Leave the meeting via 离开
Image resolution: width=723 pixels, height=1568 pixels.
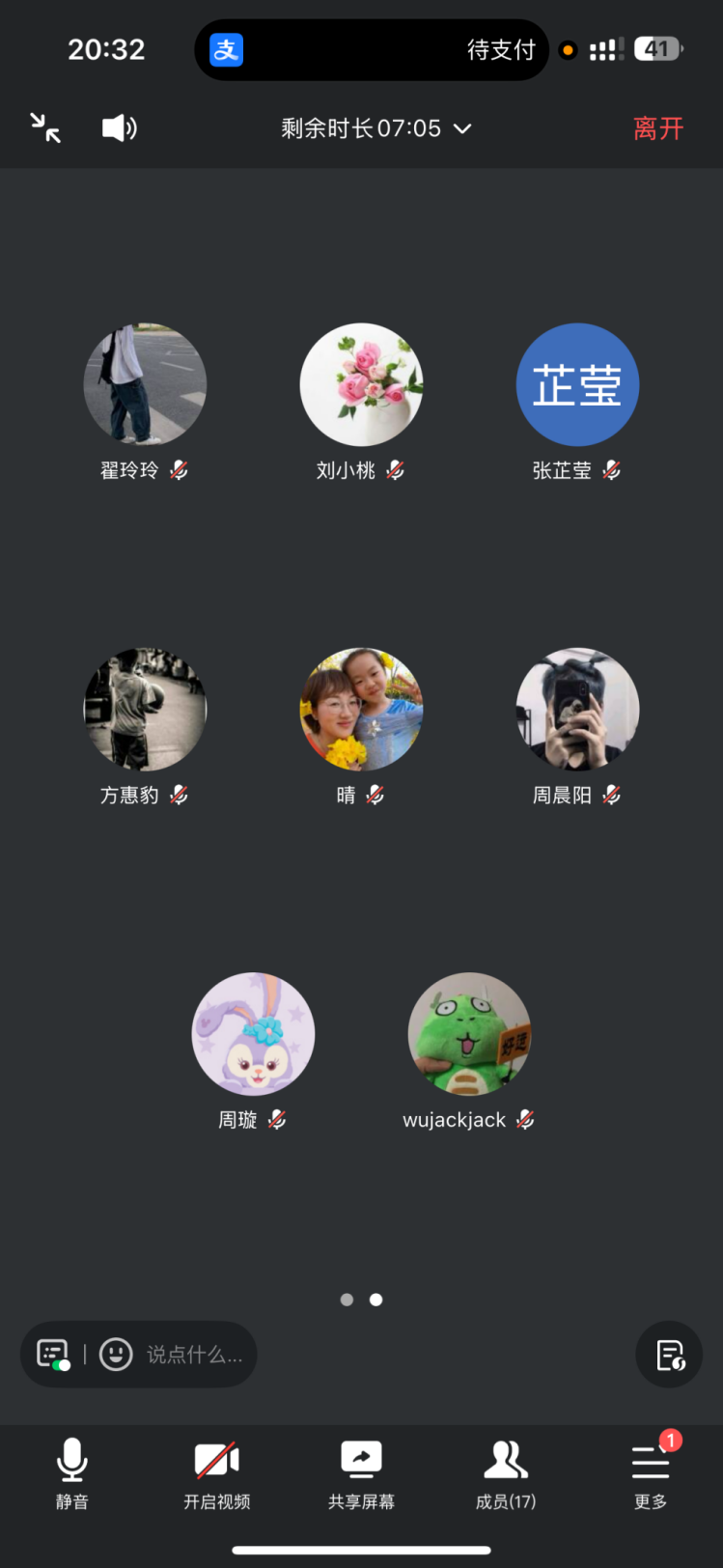click(658, 128)
